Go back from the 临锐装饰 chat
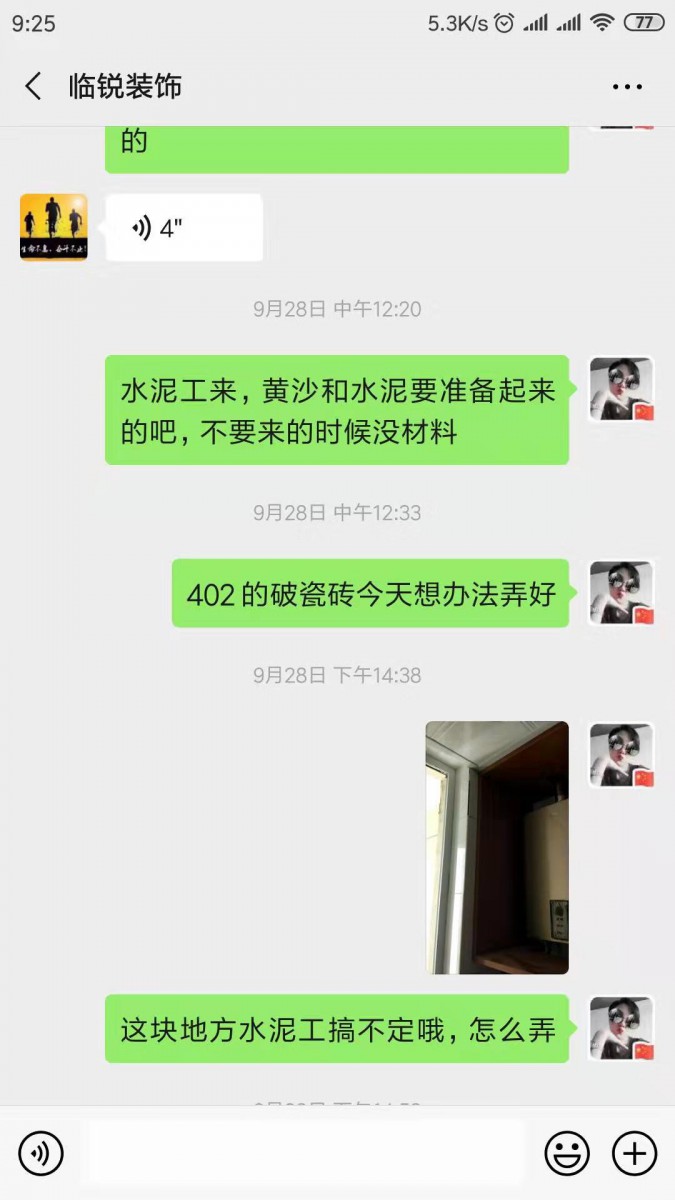The height and width of the screenshot is (1200, 675). tap(33, 86)
